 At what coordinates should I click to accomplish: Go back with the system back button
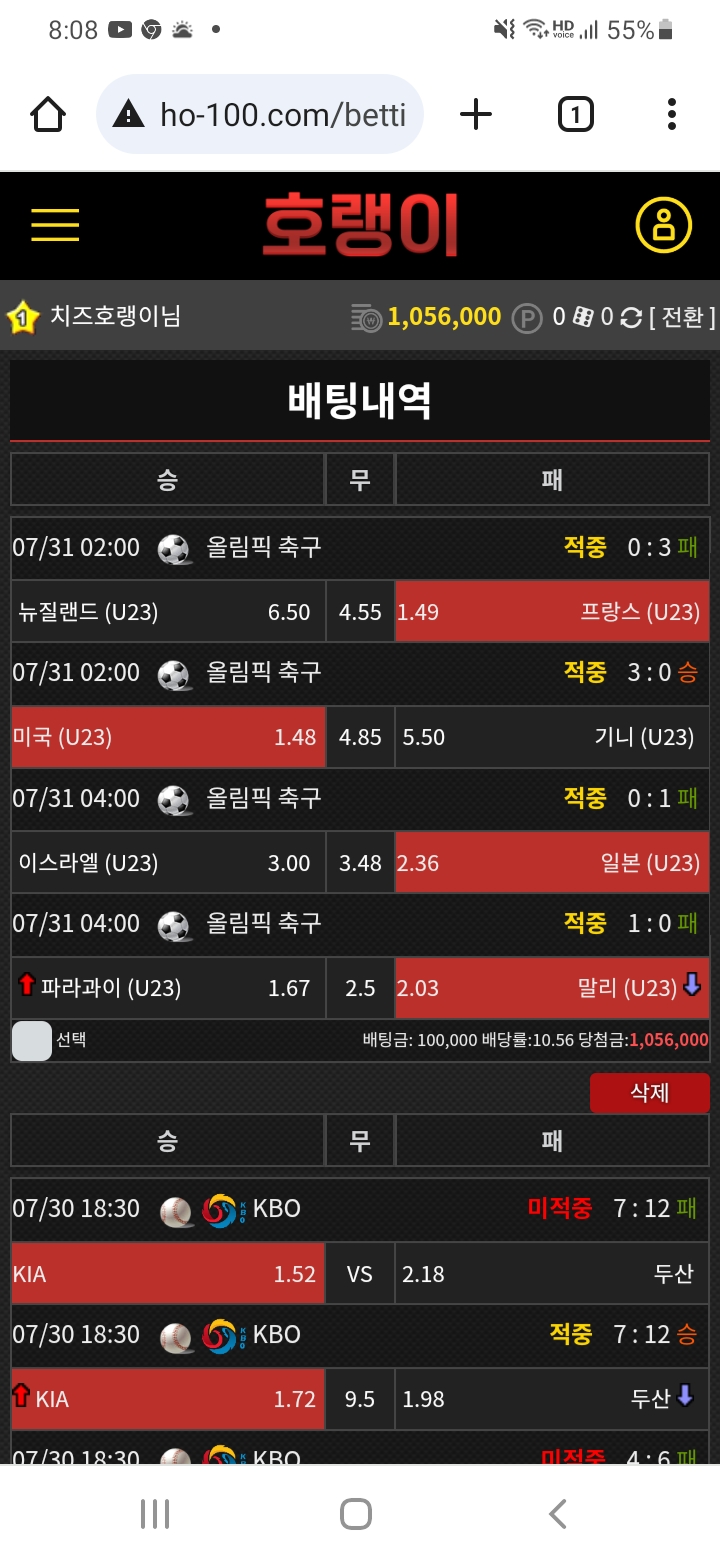pyautogui.click(x=558, y=1513)
